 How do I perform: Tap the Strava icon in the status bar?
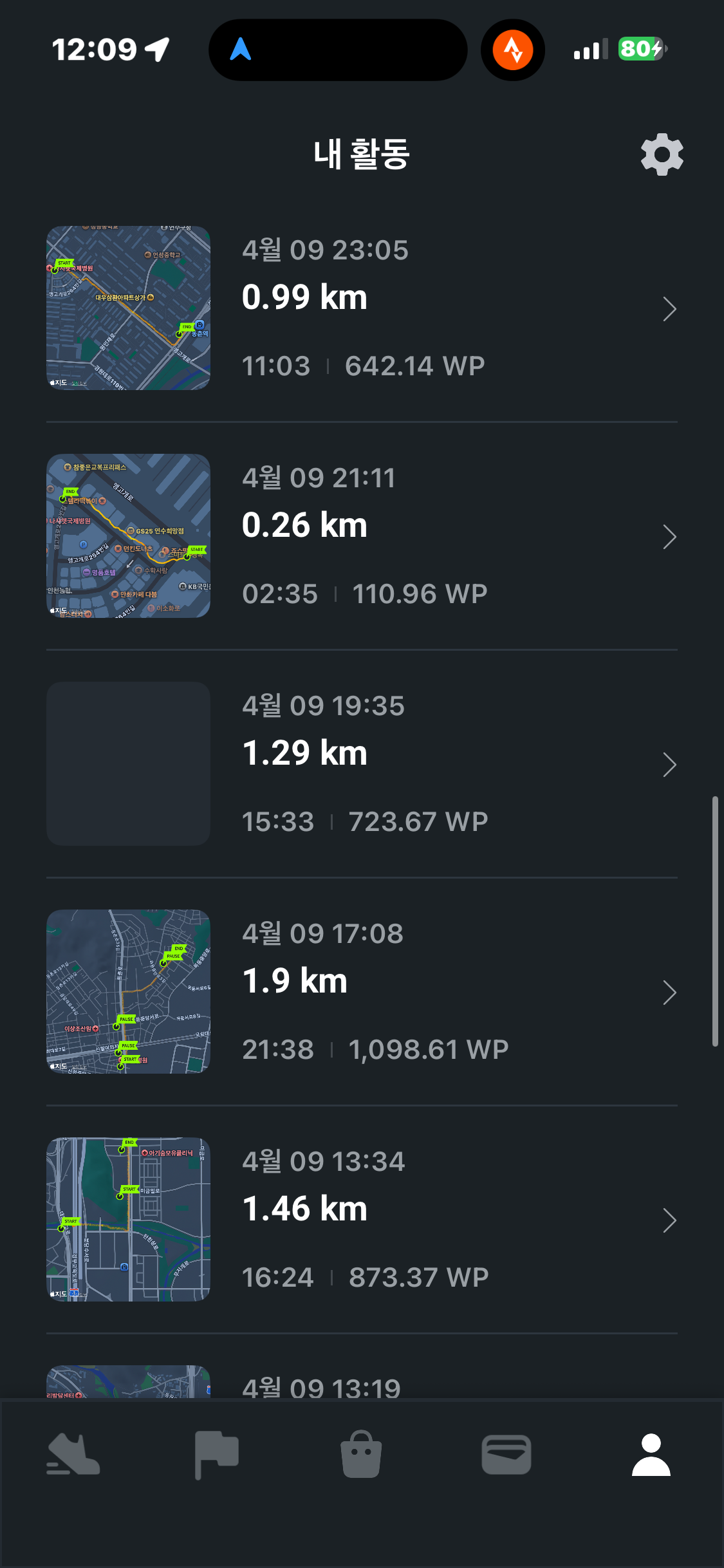pyautogui.click(x=513, y=50)
